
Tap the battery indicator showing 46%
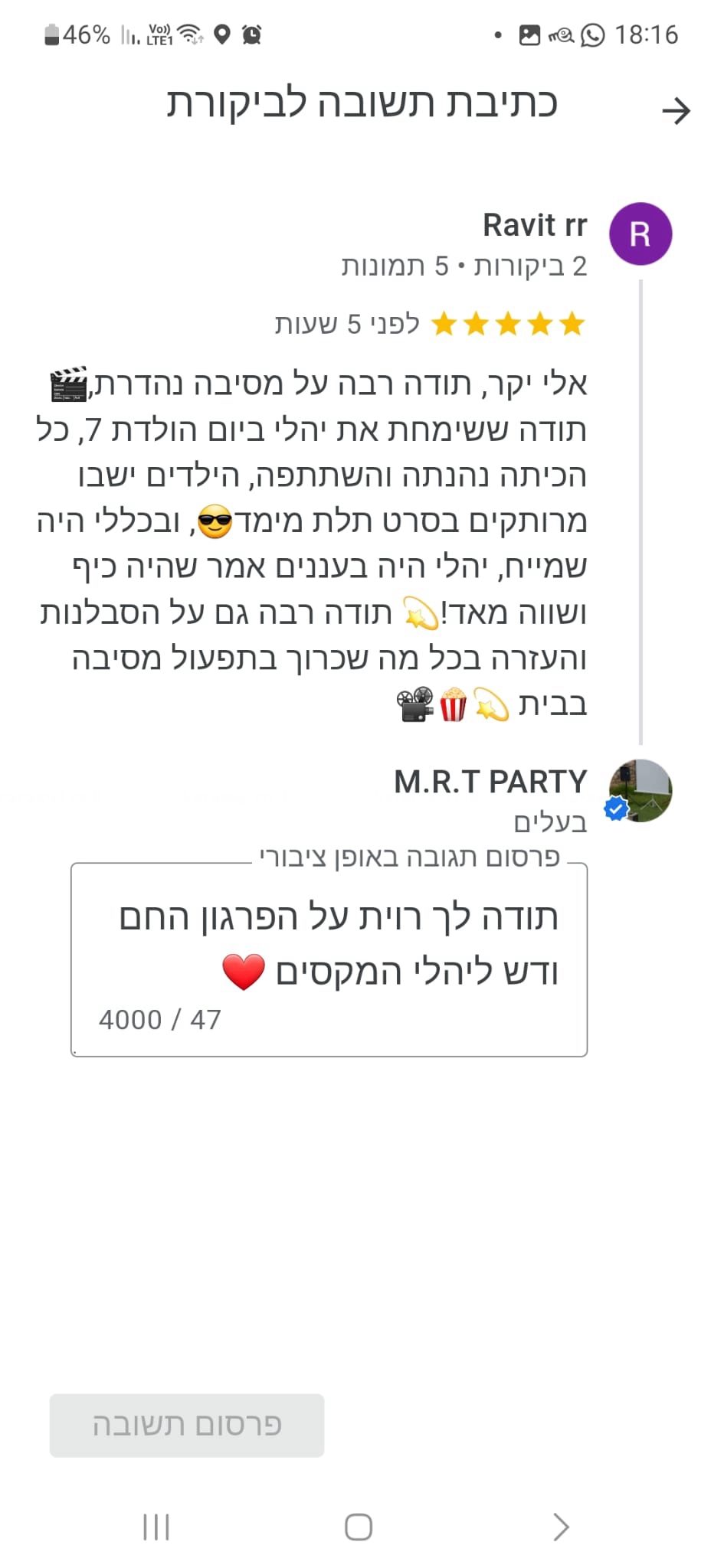click(x=73, y=33)
